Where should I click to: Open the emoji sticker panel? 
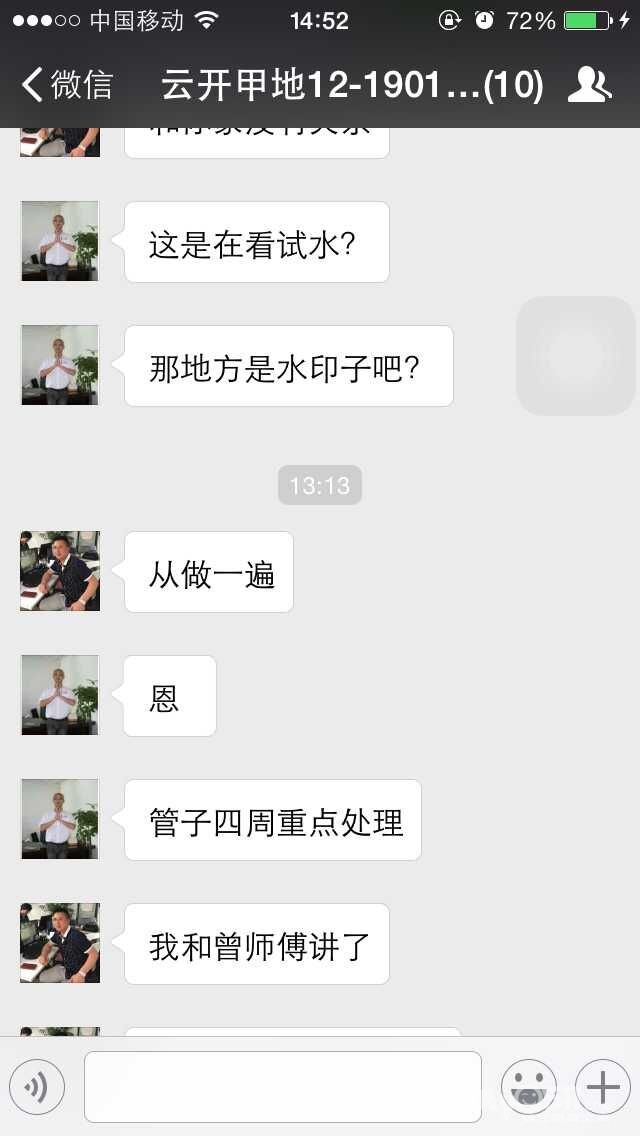click(528, 1086)
